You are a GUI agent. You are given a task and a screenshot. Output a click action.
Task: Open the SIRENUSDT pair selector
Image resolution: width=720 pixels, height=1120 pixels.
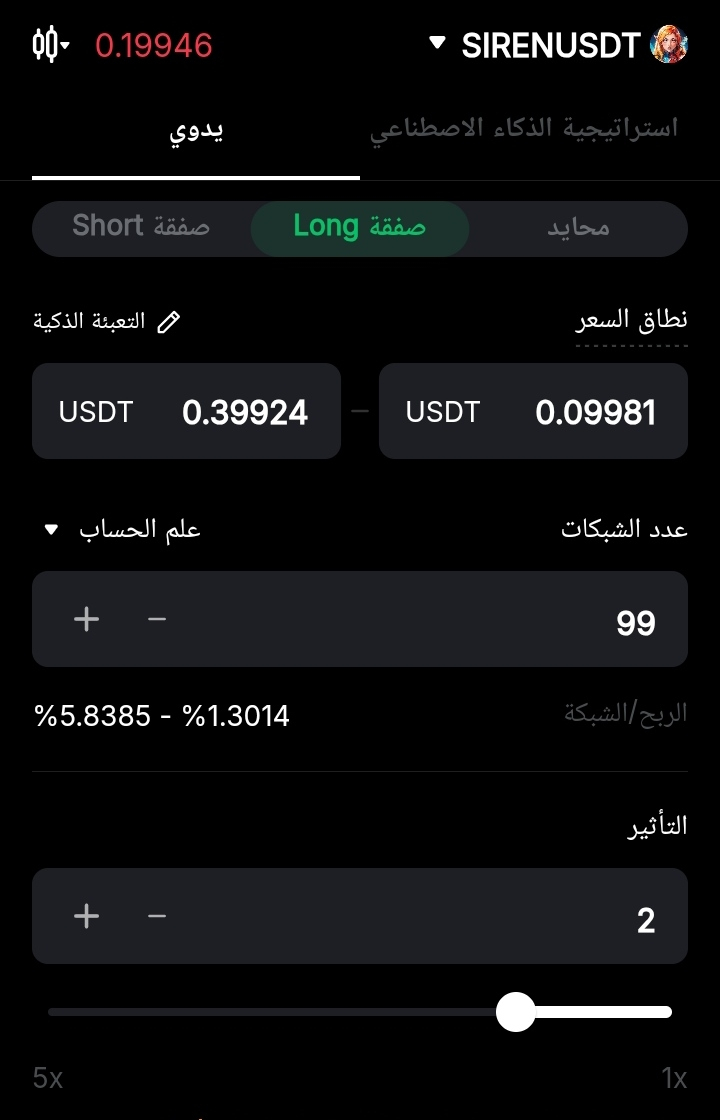pos(550,45)
